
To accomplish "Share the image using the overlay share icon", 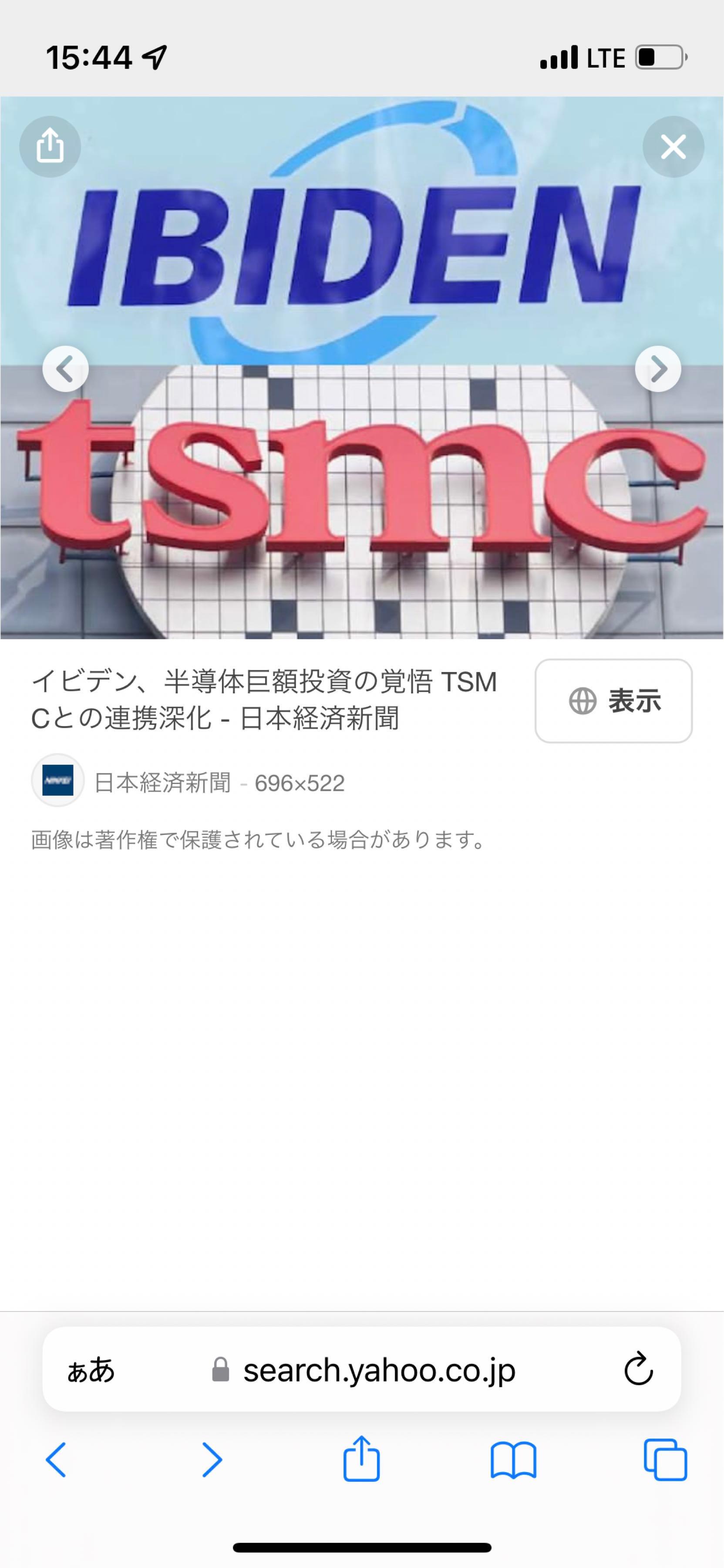I will pos(50,147).
